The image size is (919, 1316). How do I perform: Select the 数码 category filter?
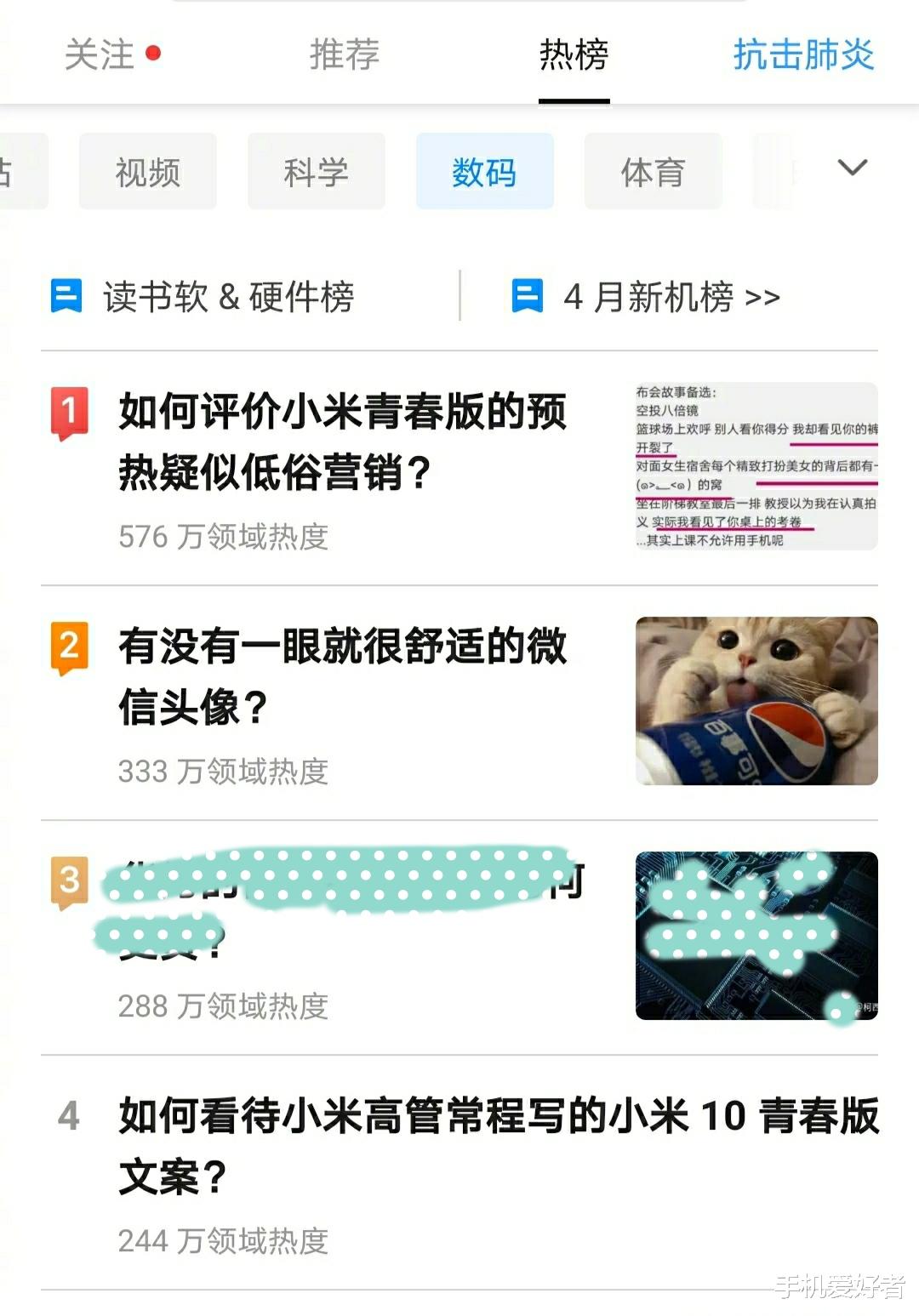coord(484,171)
